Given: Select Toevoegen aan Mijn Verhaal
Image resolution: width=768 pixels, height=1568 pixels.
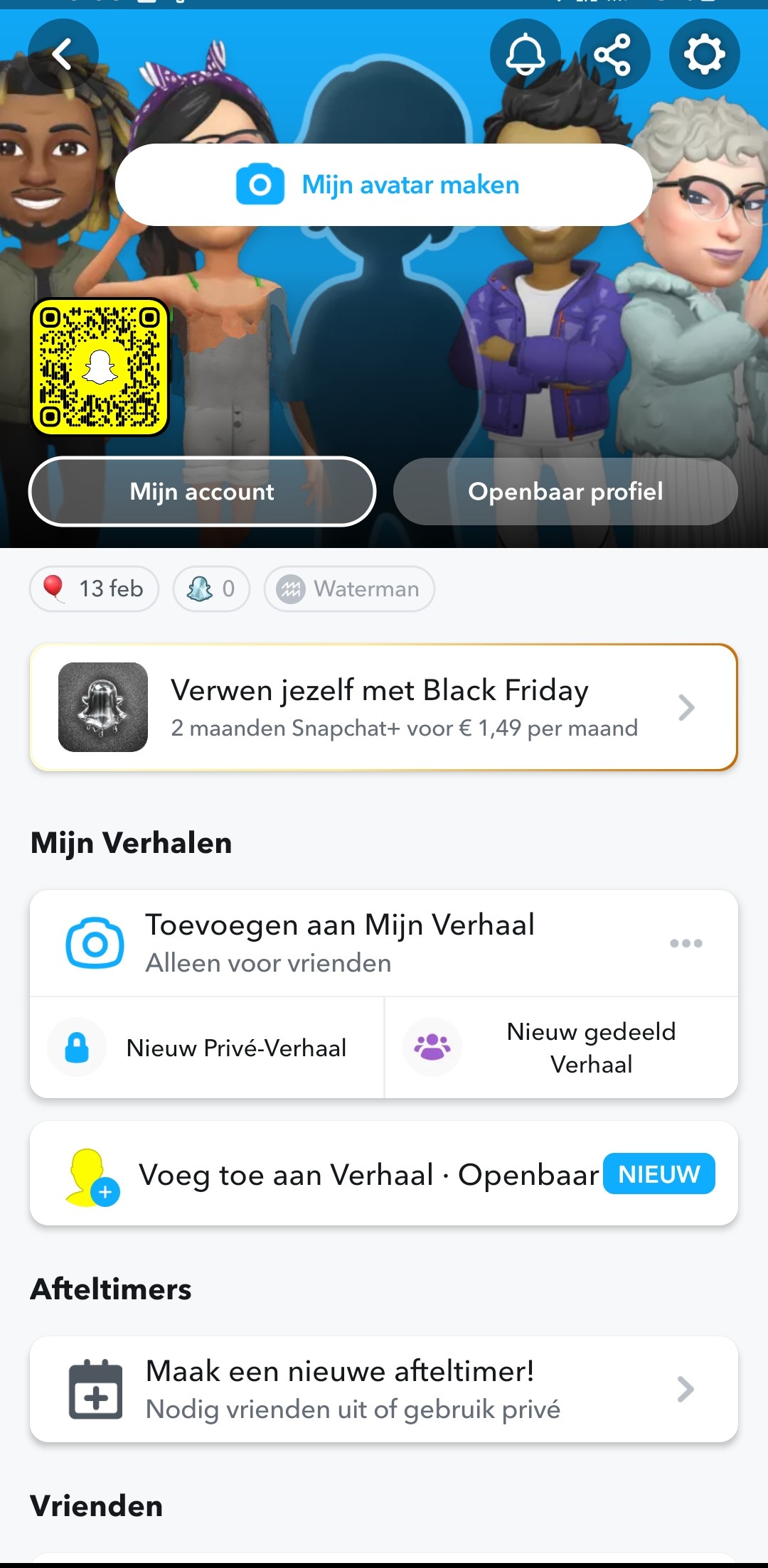Looking at the screenshot, I should pyautogui.click(x=340, y=943).
